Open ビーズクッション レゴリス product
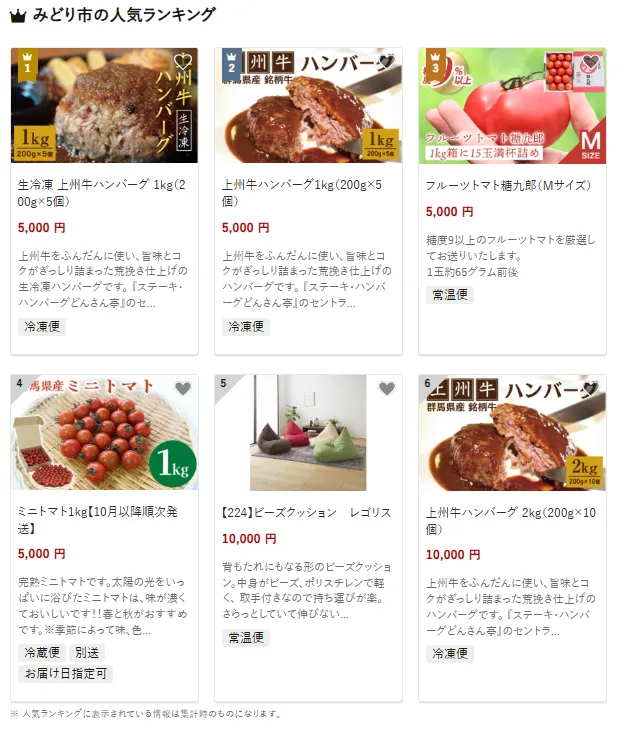The width and height of the screenshot is (630, 745). pyautogui.click(x=308, y=512)
